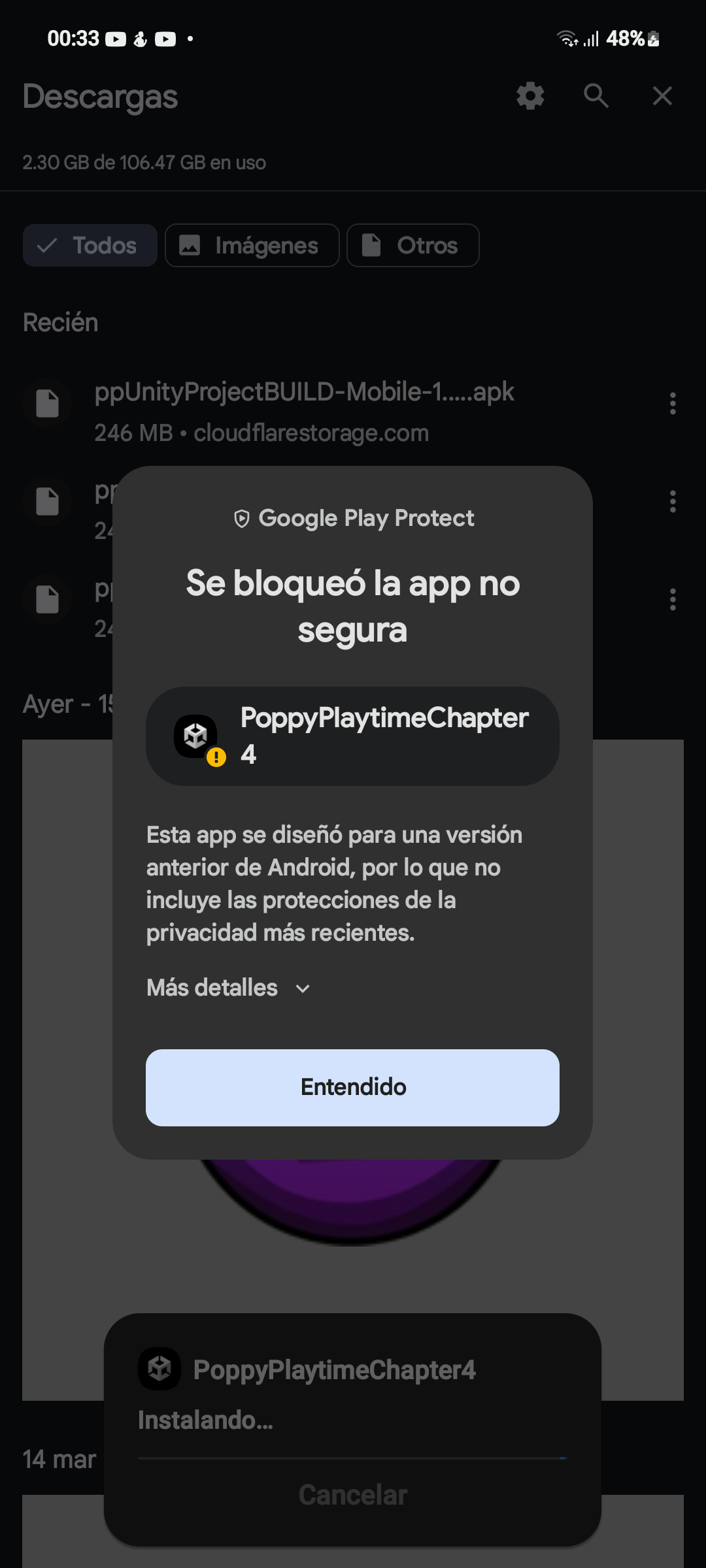Open options for ppUnityProjectBUILD-Mobile apk
Viewport: 706px width, 1568px height.
pos(673,404)
